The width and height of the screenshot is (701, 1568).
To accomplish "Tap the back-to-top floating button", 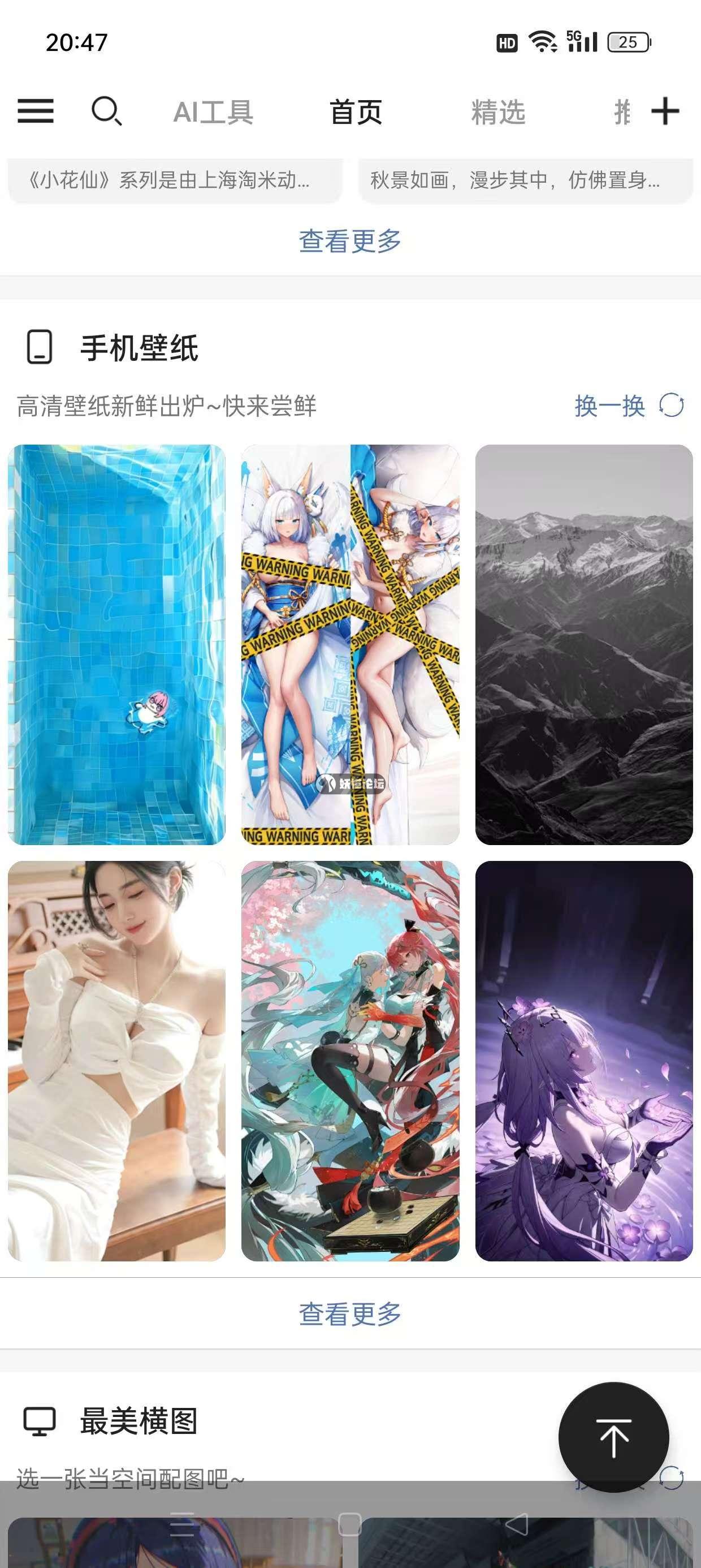I will pyautogui.click(x=613, y=1437).
